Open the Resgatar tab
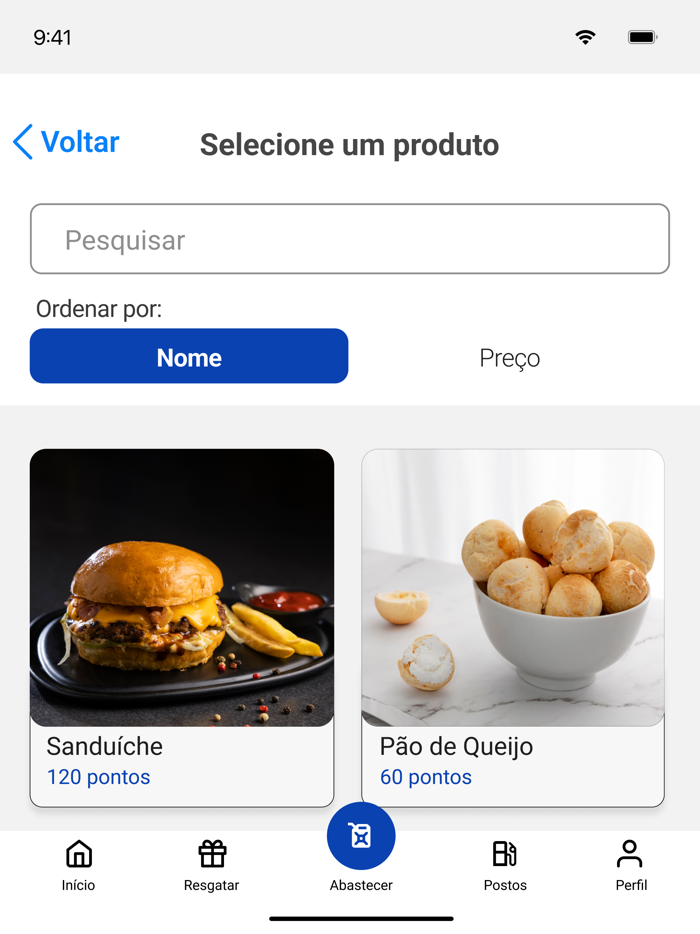The width and height of the screenshot is (700, 934). click(212, 865)
